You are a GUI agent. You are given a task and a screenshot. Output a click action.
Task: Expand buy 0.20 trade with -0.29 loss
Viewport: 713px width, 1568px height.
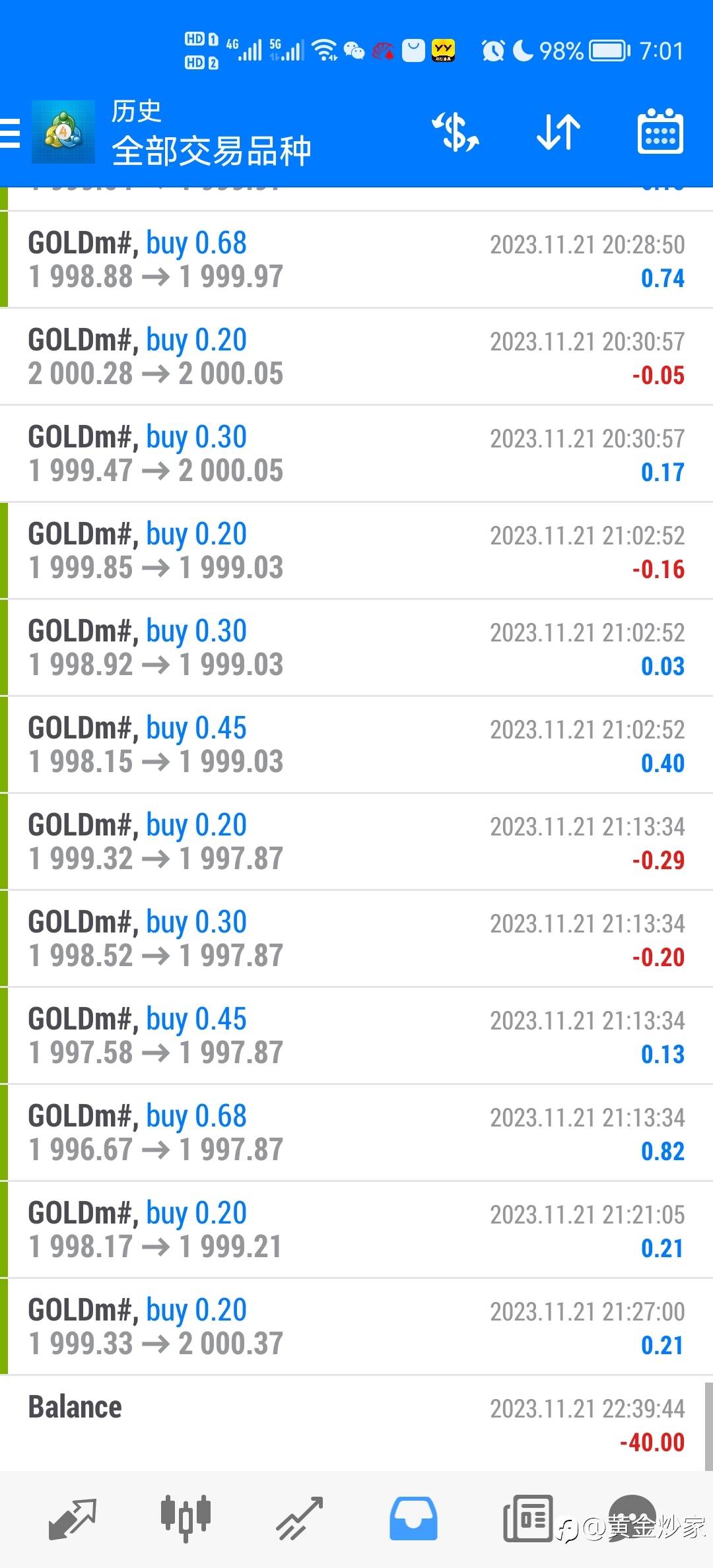coord(356,842)
